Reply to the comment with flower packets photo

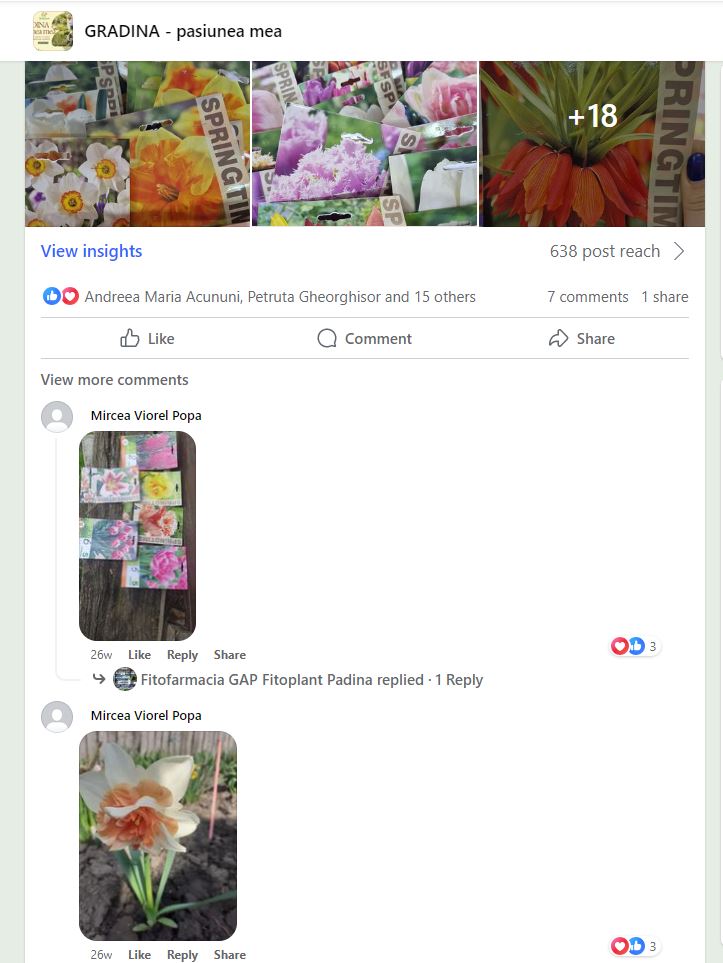tap(182, 655)
